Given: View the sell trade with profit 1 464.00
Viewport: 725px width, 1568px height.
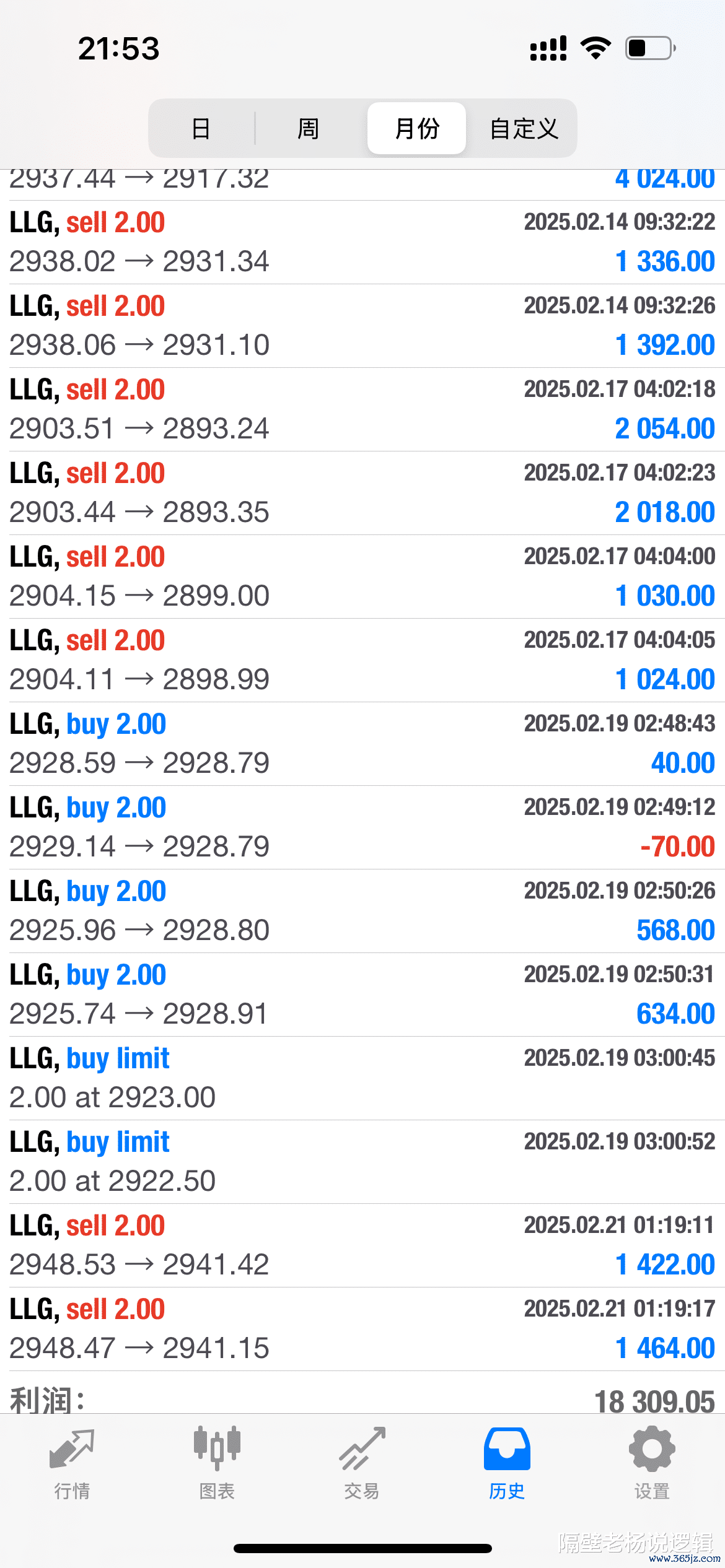Looking at the screenshot, I should pyautogui.click(x=362, y=1329).
